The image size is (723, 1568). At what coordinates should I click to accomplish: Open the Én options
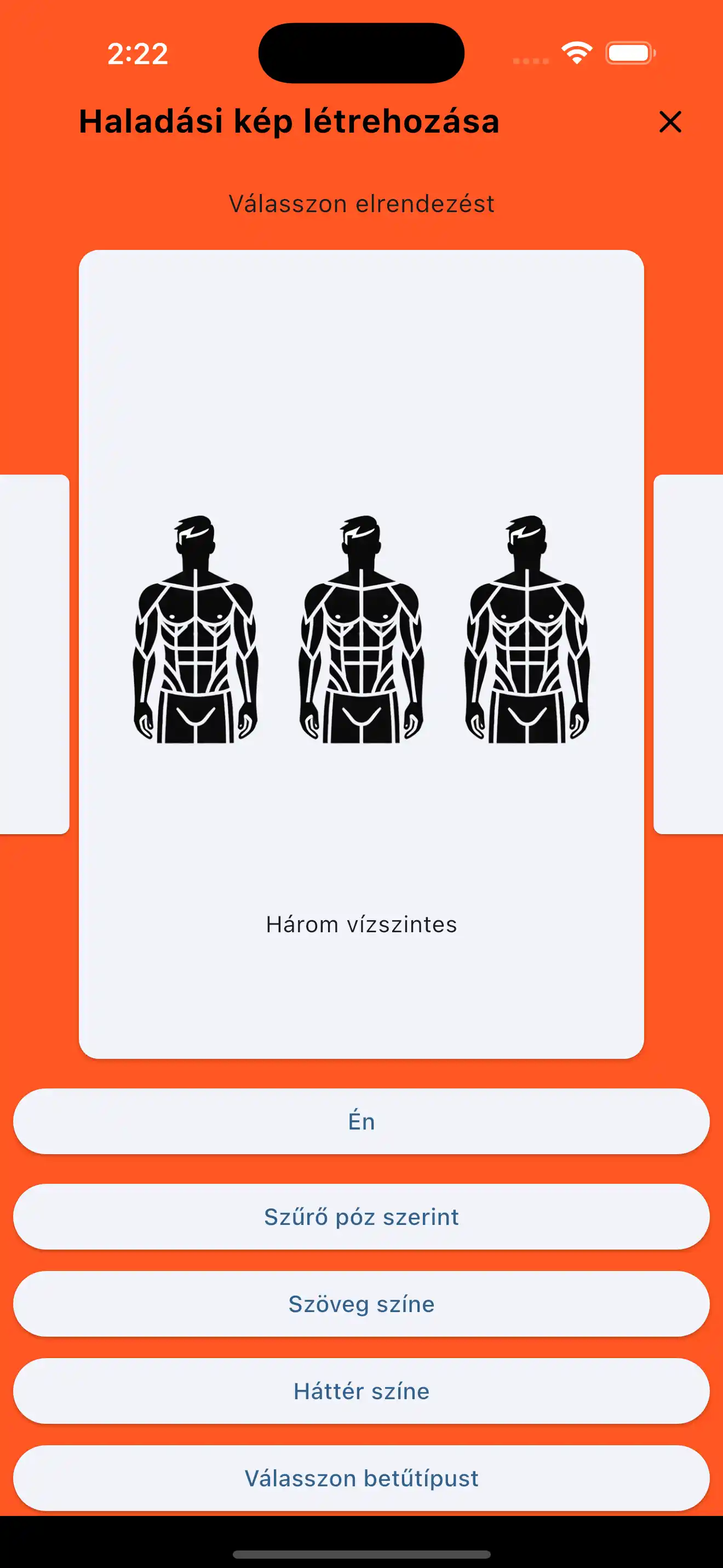361,1121
